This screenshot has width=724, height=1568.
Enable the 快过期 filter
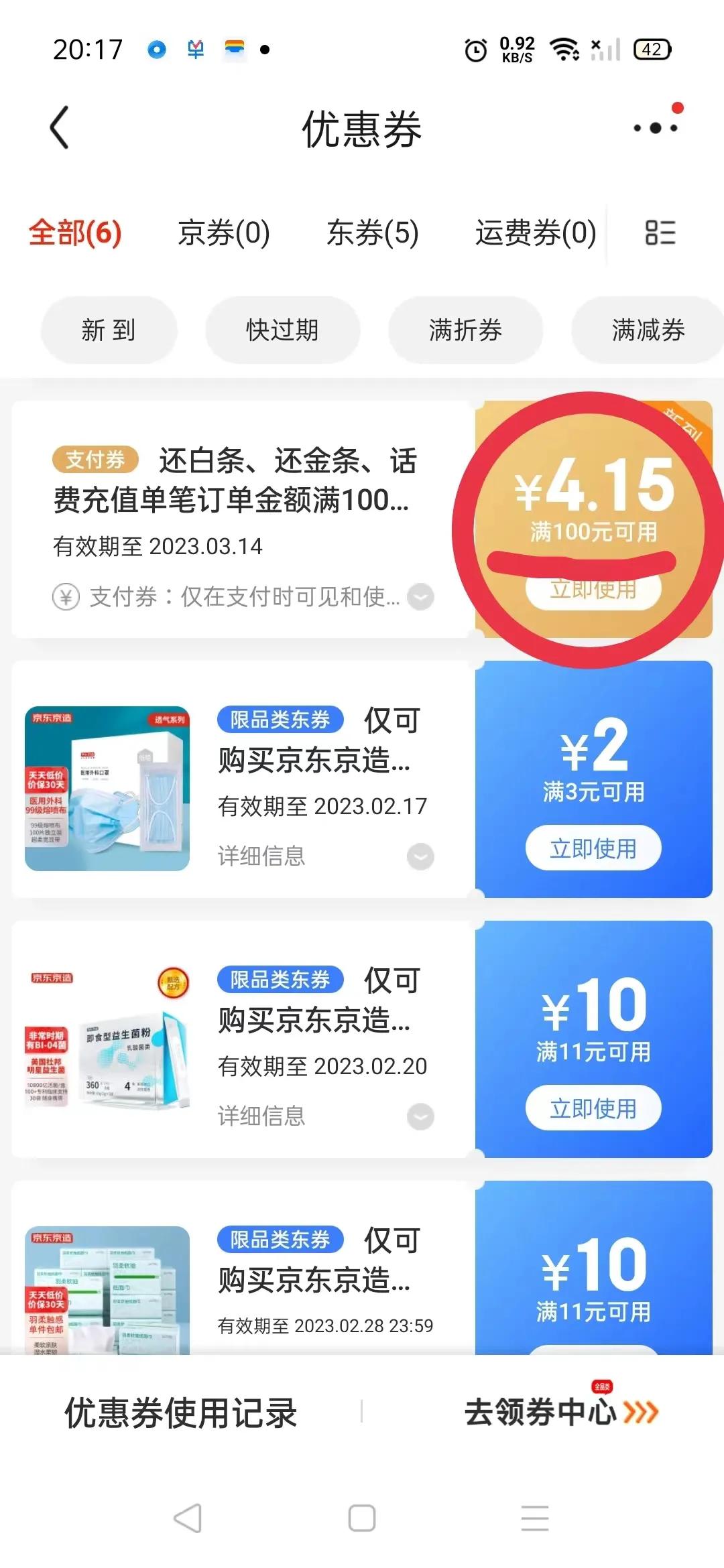click(x=282, y=330)
